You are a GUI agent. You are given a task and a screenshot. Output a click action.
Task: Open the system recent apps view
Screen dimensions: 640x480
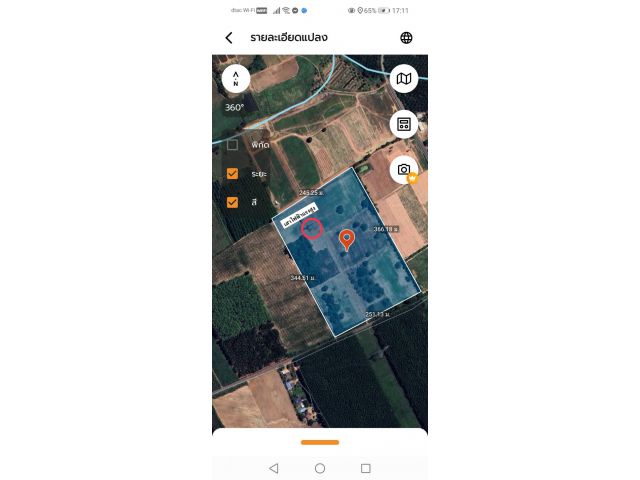pos(366,468)
